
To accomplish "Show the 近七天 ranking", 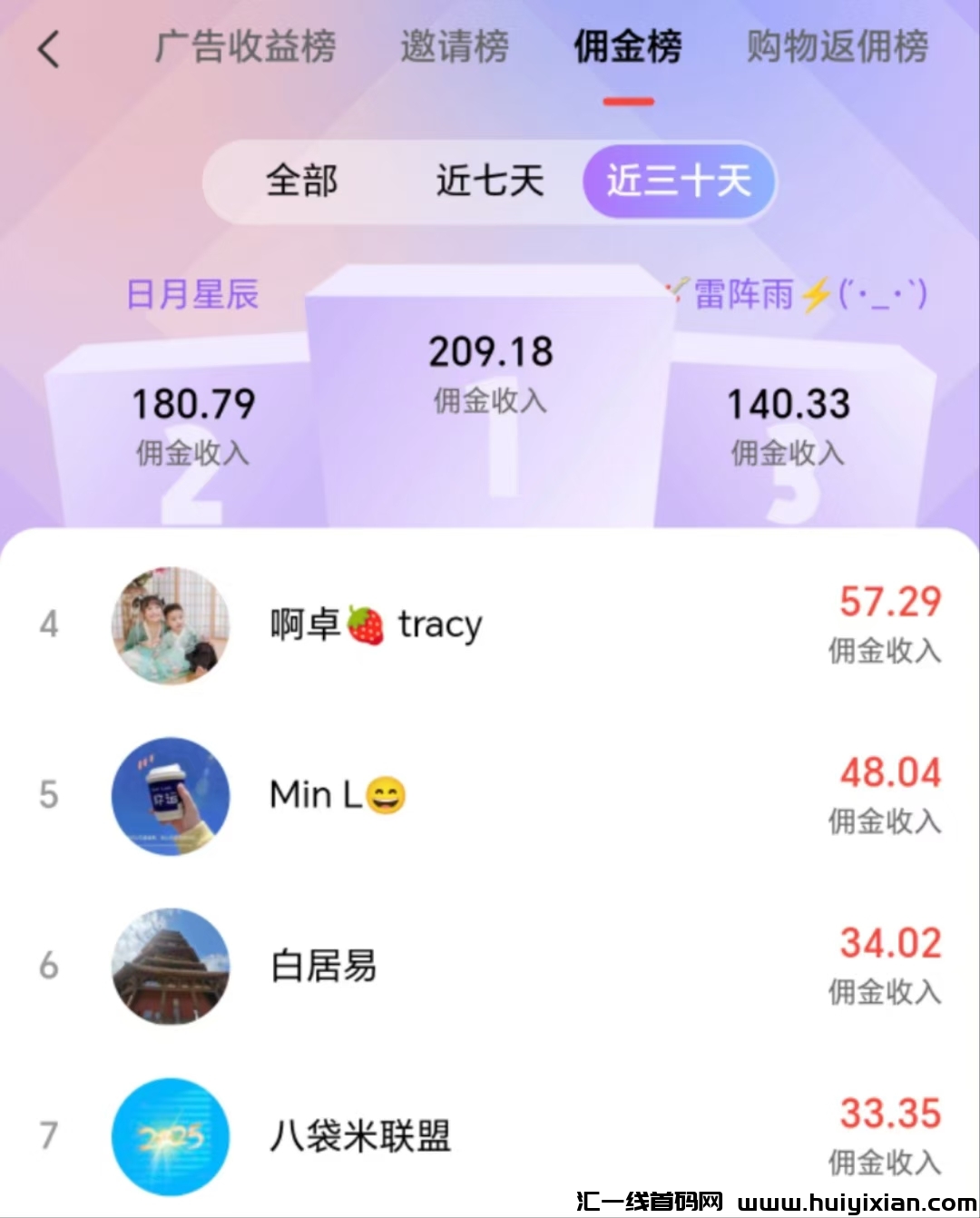I will (490, 181).
